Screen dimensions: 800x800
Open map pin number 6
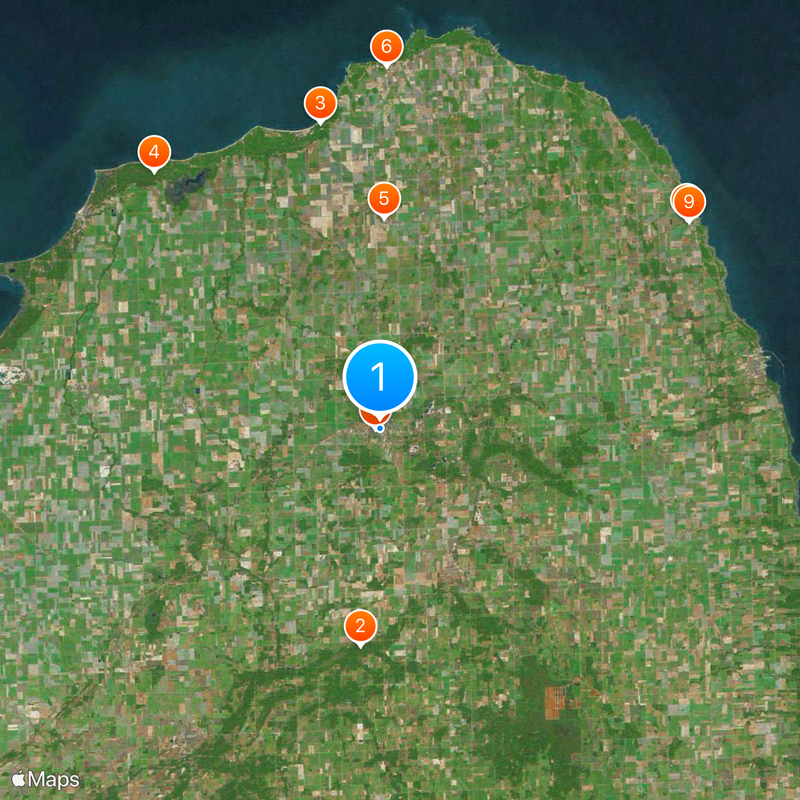(386, 46)
